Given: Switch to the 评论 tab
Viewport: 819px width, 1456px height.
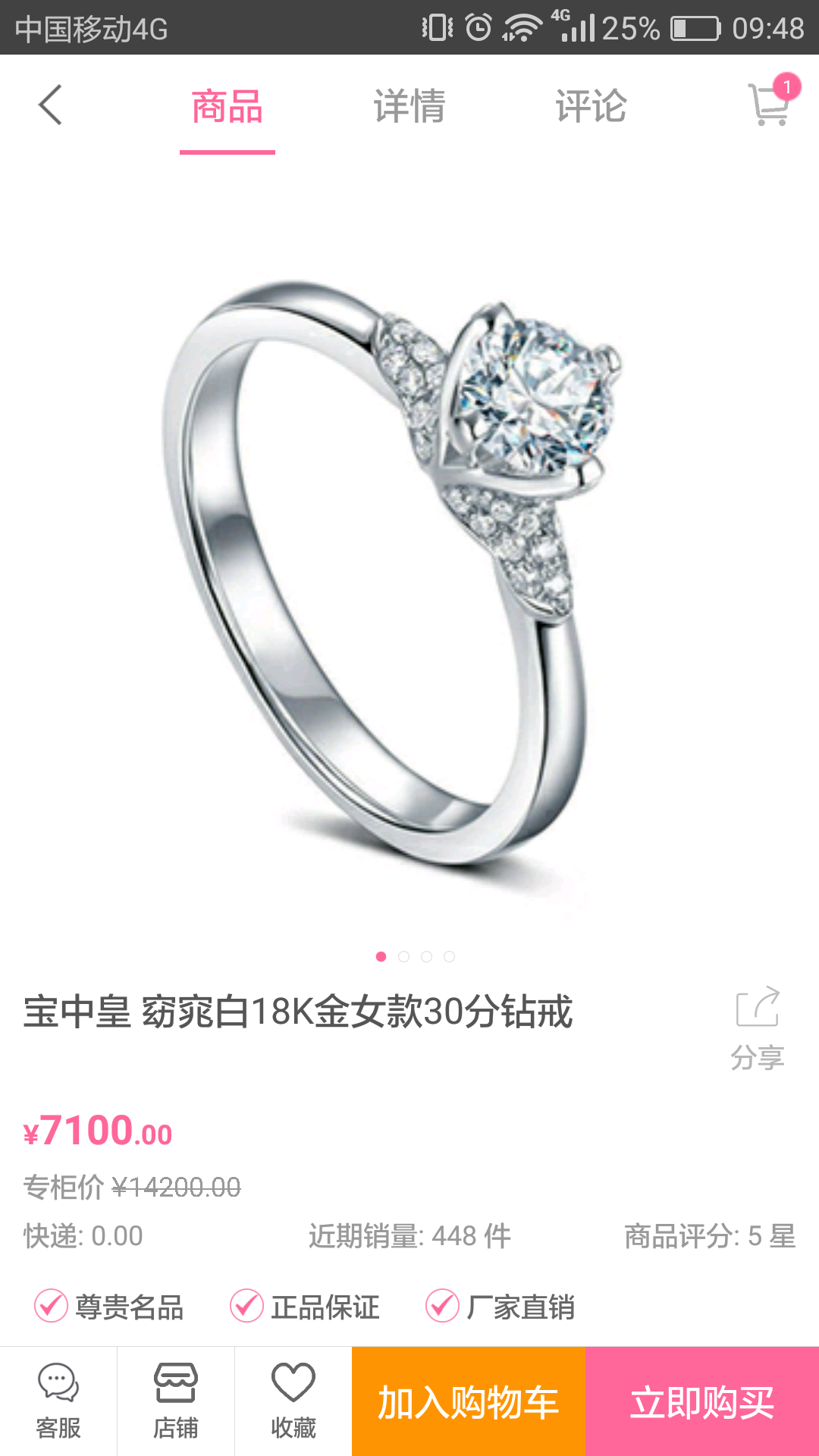Looking at the screenshot, I should (591, 106).
